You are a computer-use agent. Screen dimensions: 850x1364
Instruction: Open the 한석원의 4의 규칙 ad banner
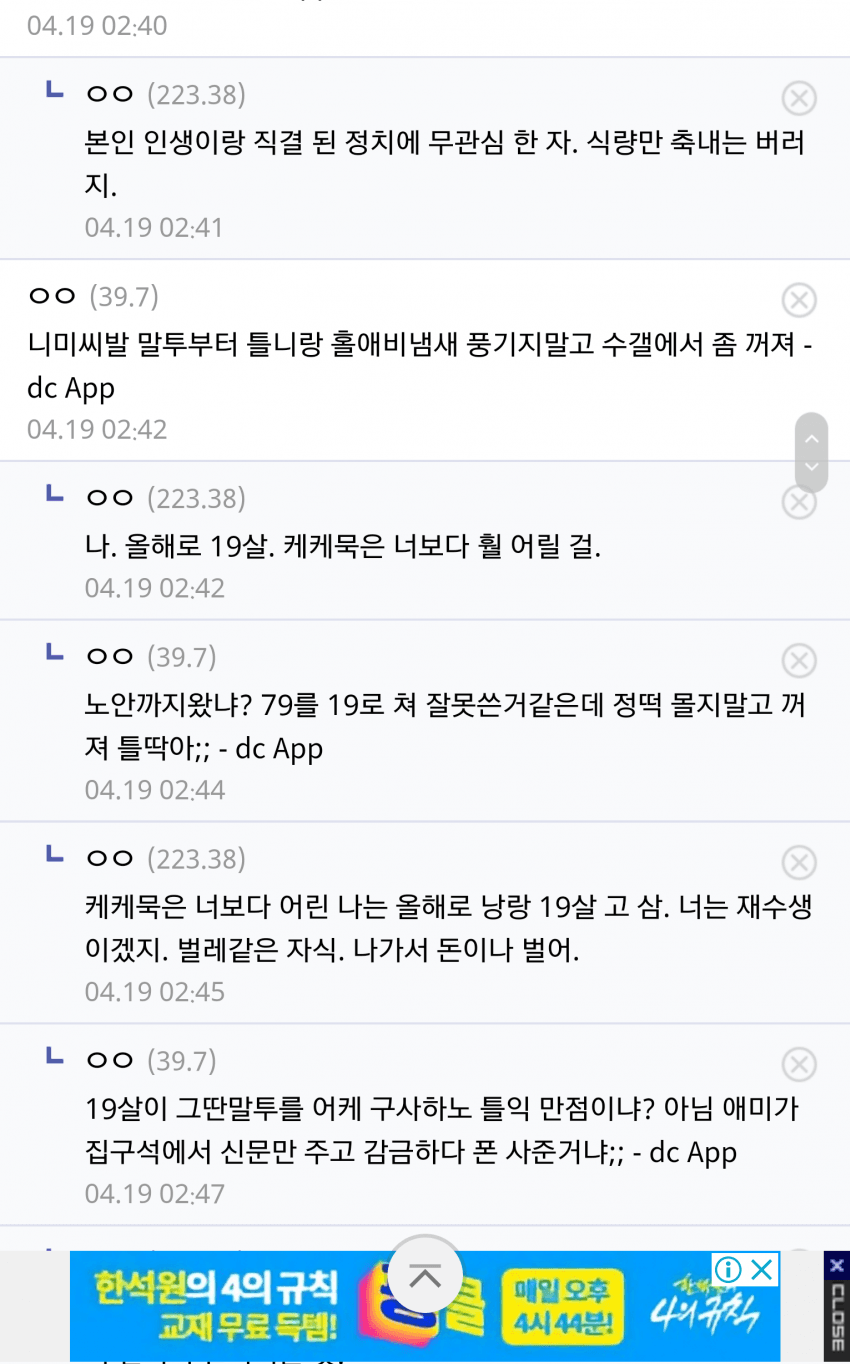(x=300, y=1305)
